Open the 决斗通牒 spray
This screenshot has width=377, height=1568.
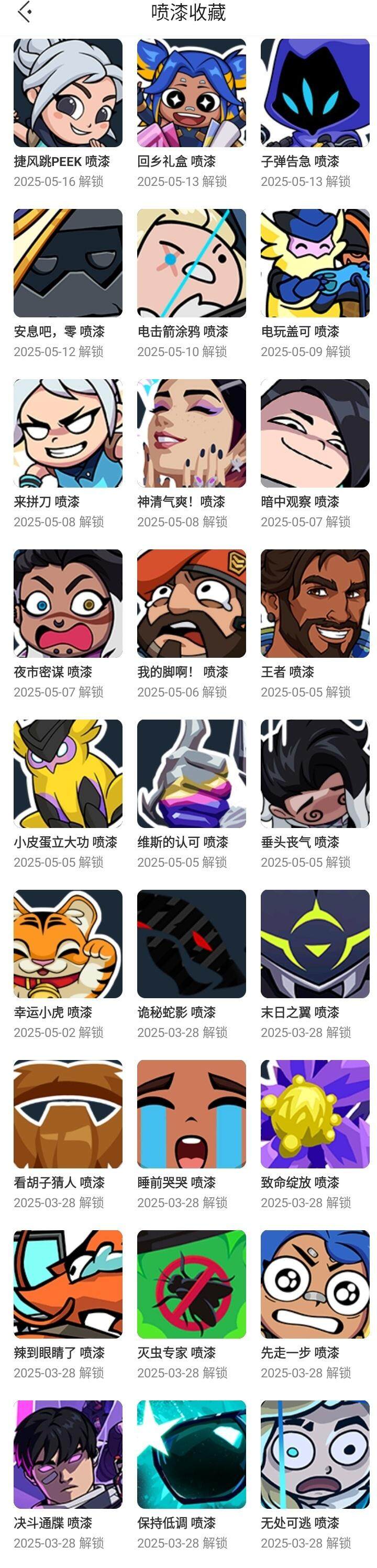pos(68,1454)
